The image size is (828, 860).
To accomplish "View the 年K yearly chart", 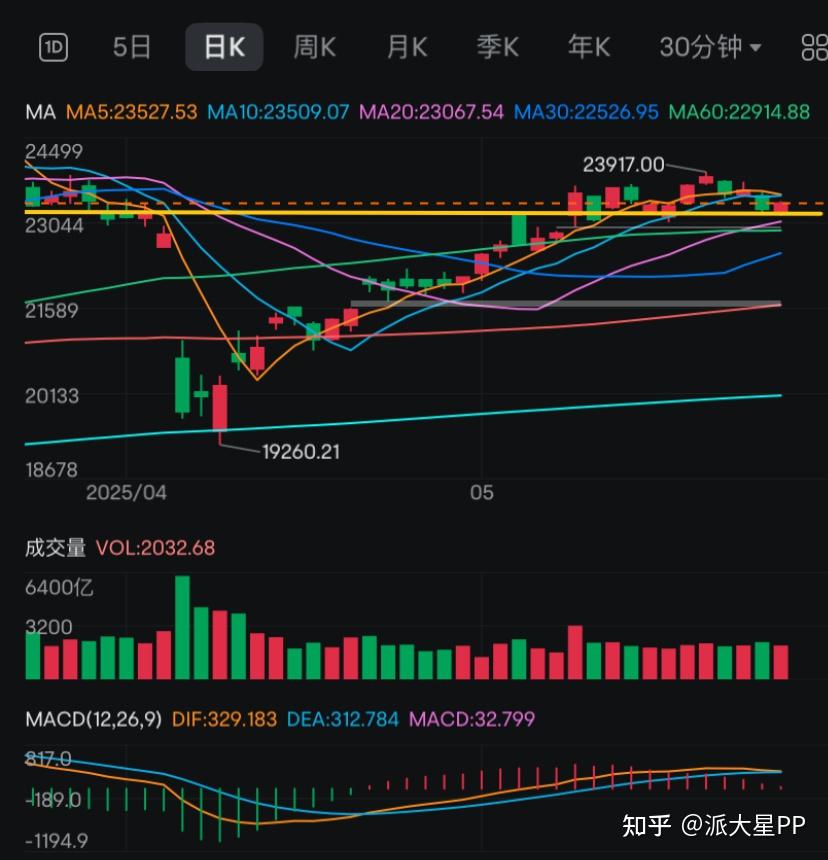I will [588, 47].
